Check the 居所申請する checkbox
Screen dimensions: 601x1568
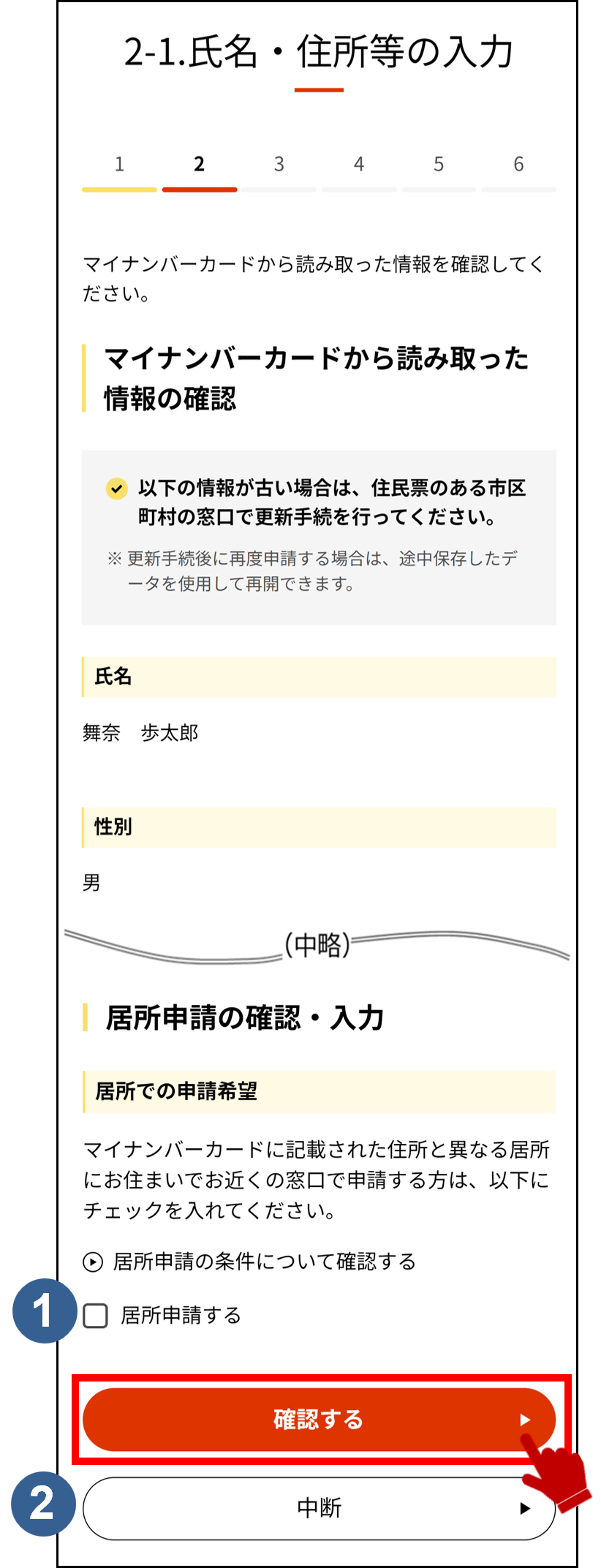point(96,1316)
